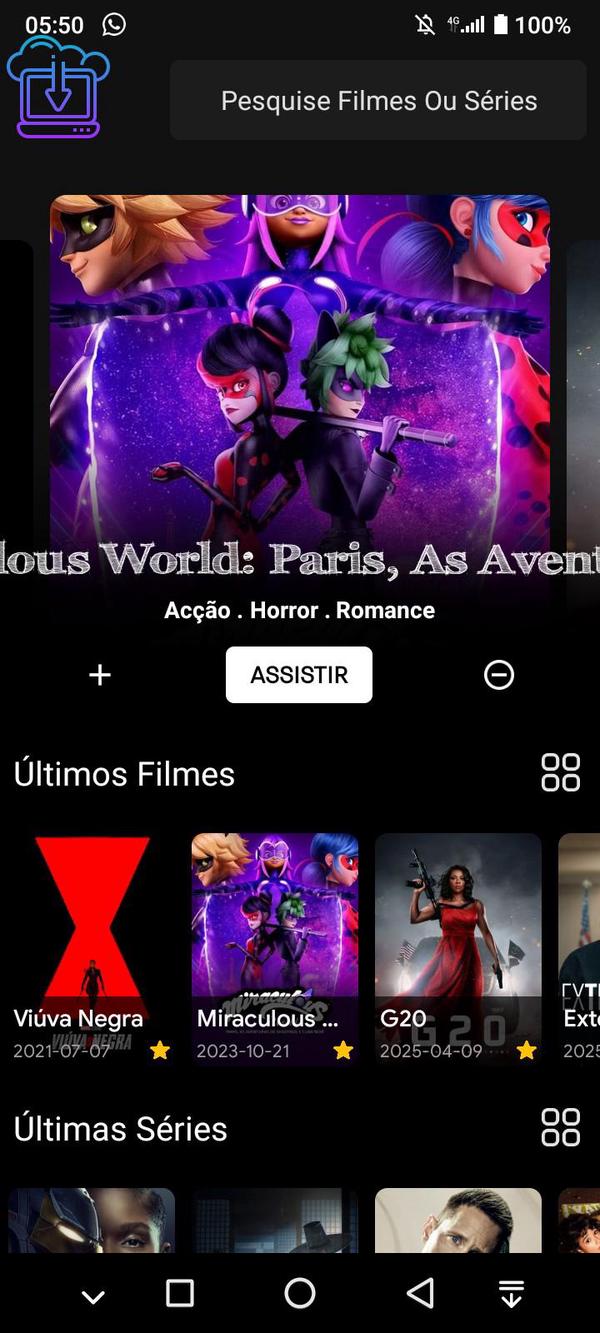
Task: Tap the ASSISTIR button
Action: pos(299,675)
